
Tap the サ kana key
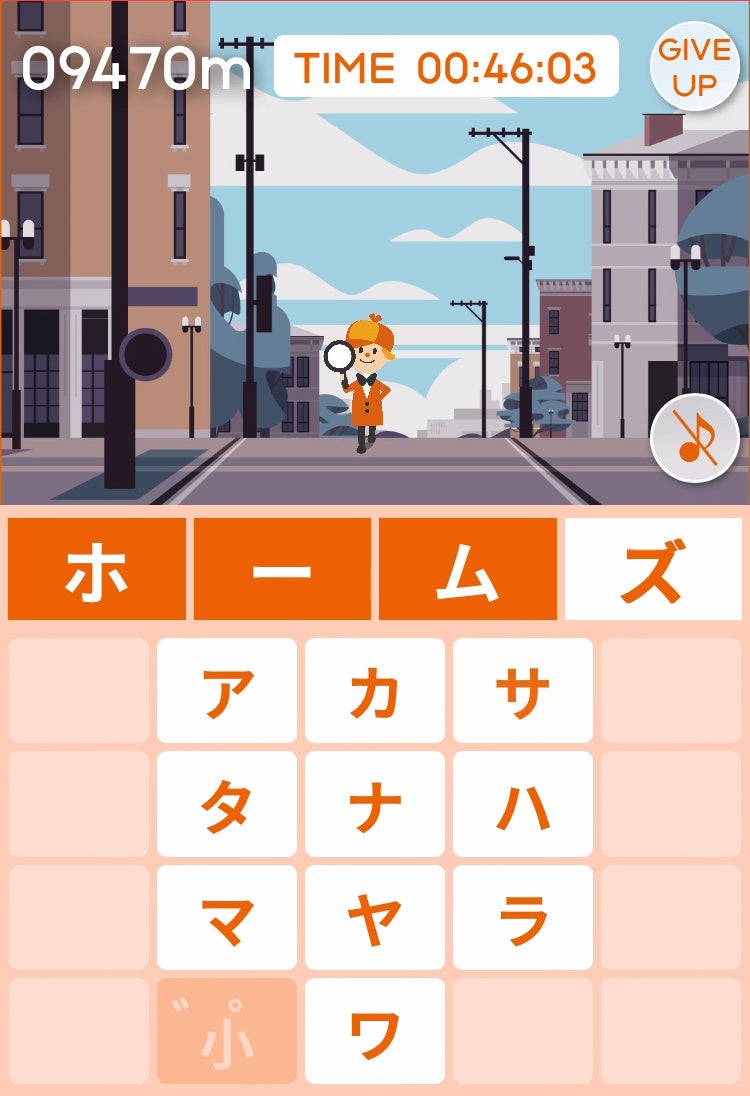523,691
